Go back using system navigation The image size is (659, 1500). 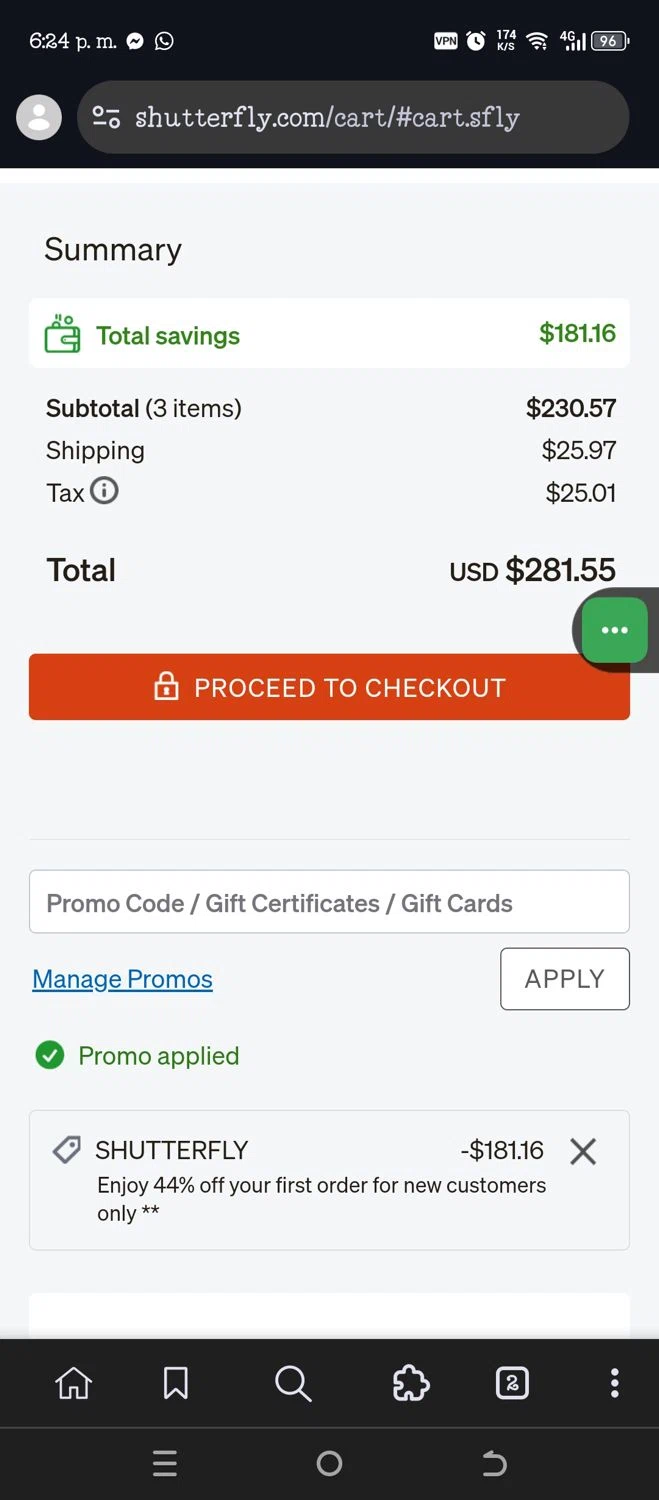click(494, 1464)
